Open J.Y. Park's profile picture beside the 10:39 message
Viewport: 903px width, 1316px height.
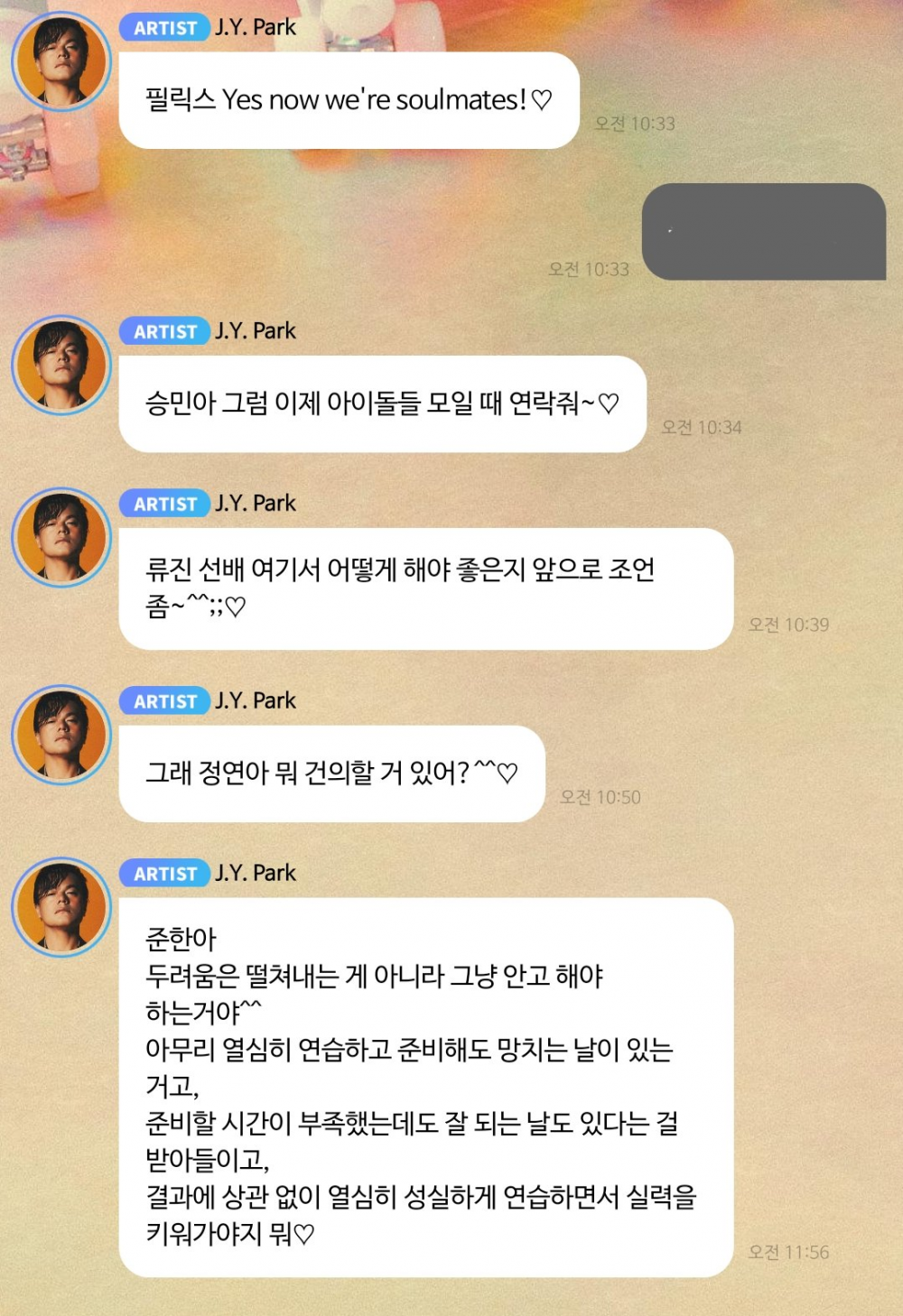[x=61, y=537]
